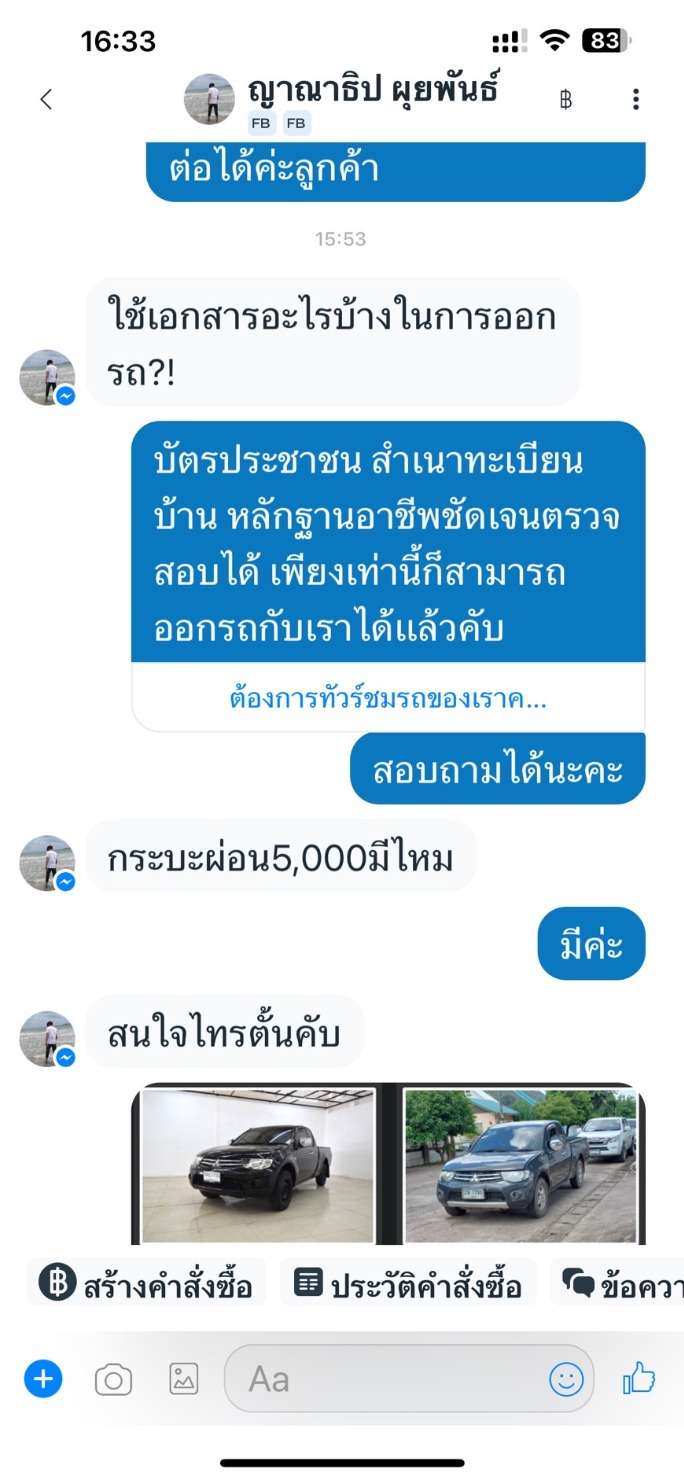Open the three-dot overflow menu
The width and height of the screenshot is (684, 1480).
coord(636,99)
